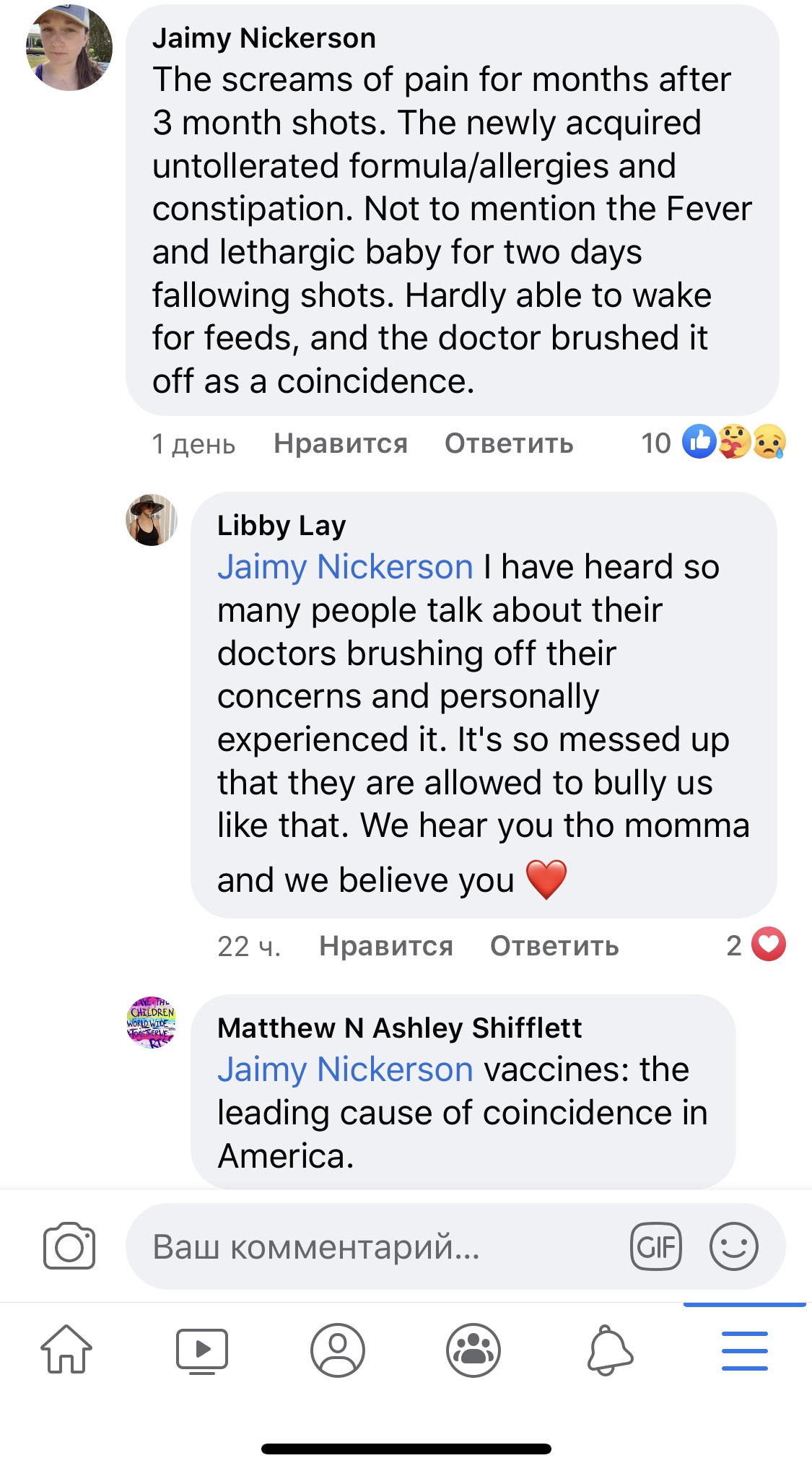Open the notifications bell tab
Image resolution: width=812 pixels, height=1471 pixels.
(x=609, y=1349)
